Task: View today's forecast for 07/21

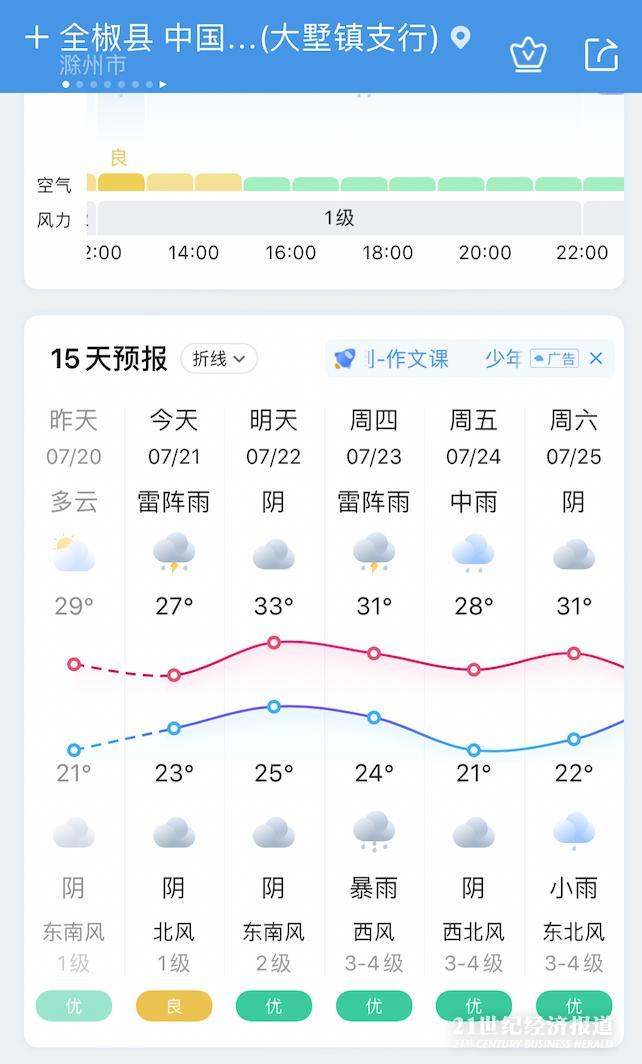Action: point(174,438)
